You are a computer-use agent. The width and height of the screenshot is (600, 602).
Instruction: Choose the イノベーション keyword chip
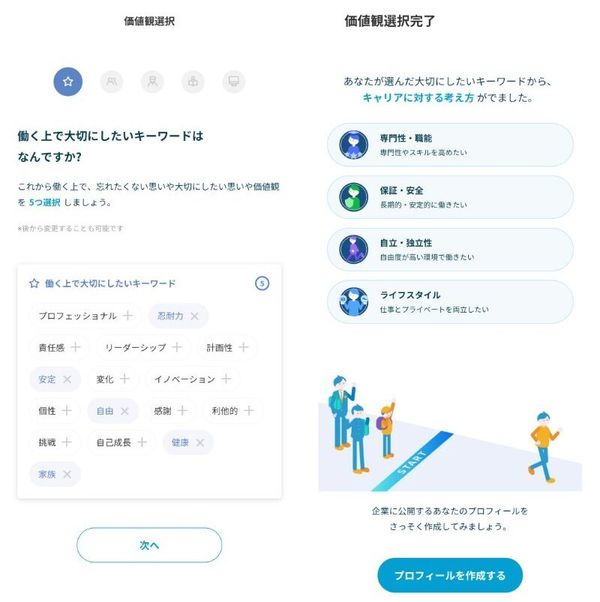(192, 379)
